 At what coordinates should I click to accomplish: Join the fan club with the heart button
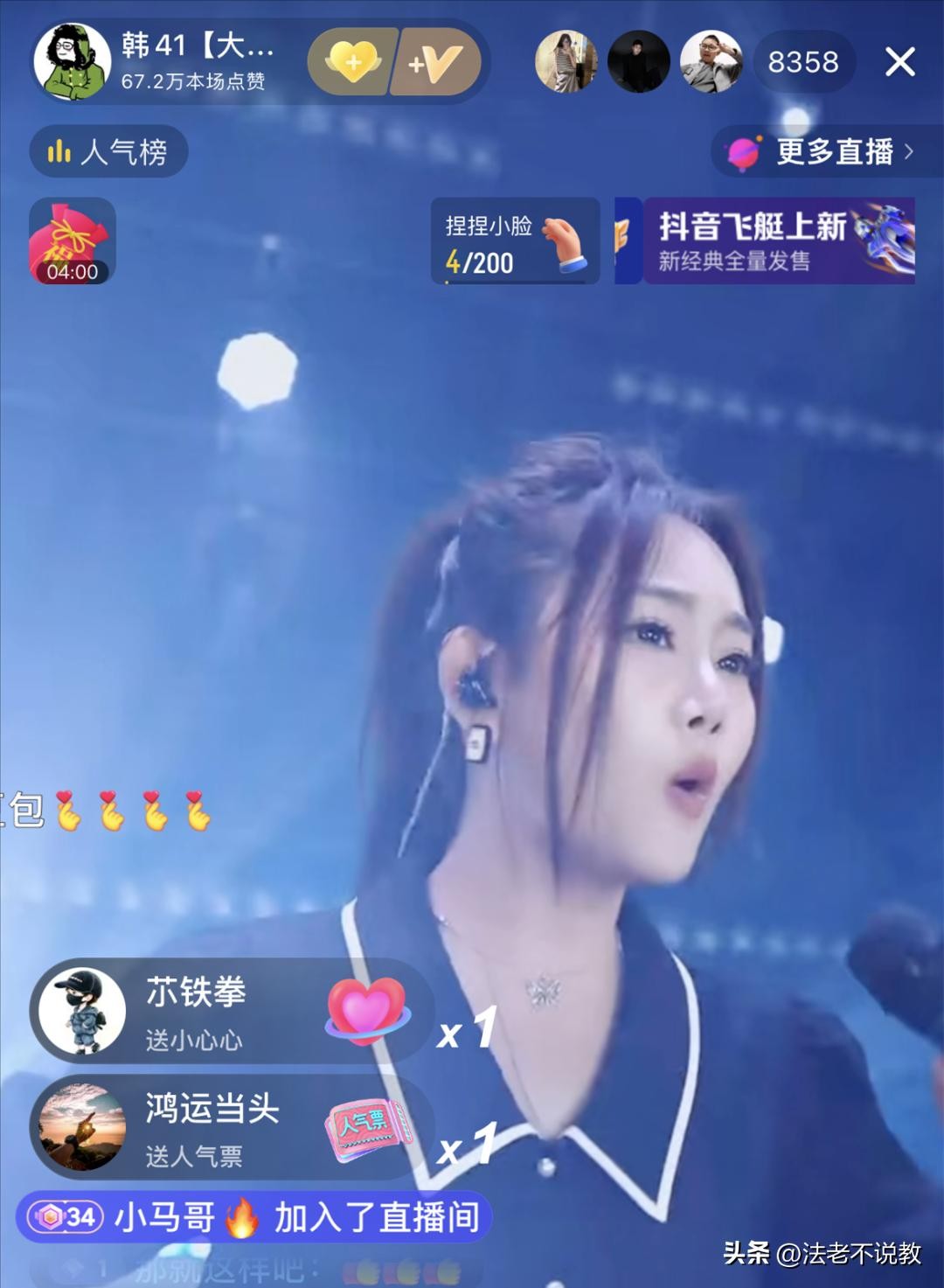pyautogui.click(x=352, y=62)
